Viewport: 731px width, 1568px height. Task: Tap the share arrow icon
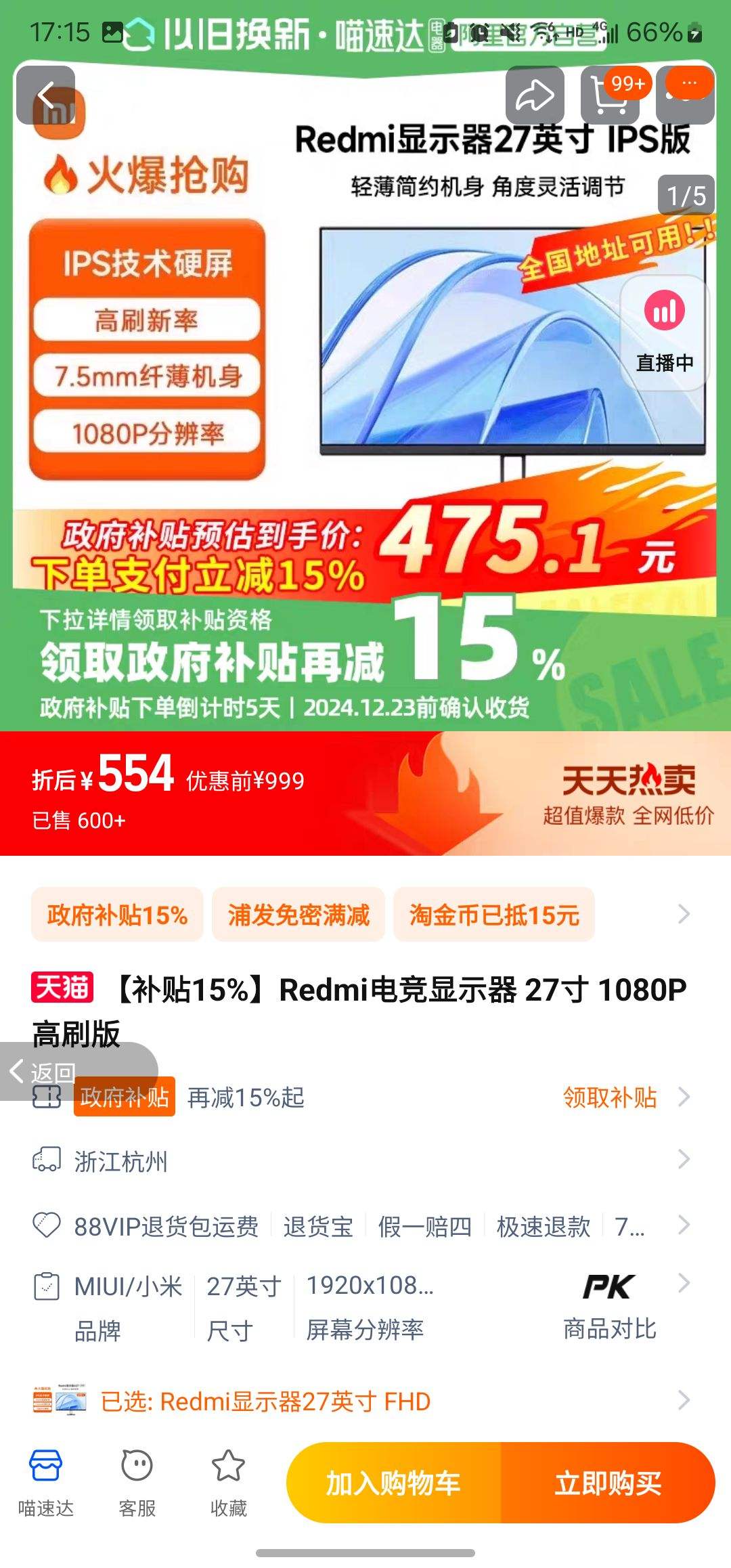tap(535, 95)
